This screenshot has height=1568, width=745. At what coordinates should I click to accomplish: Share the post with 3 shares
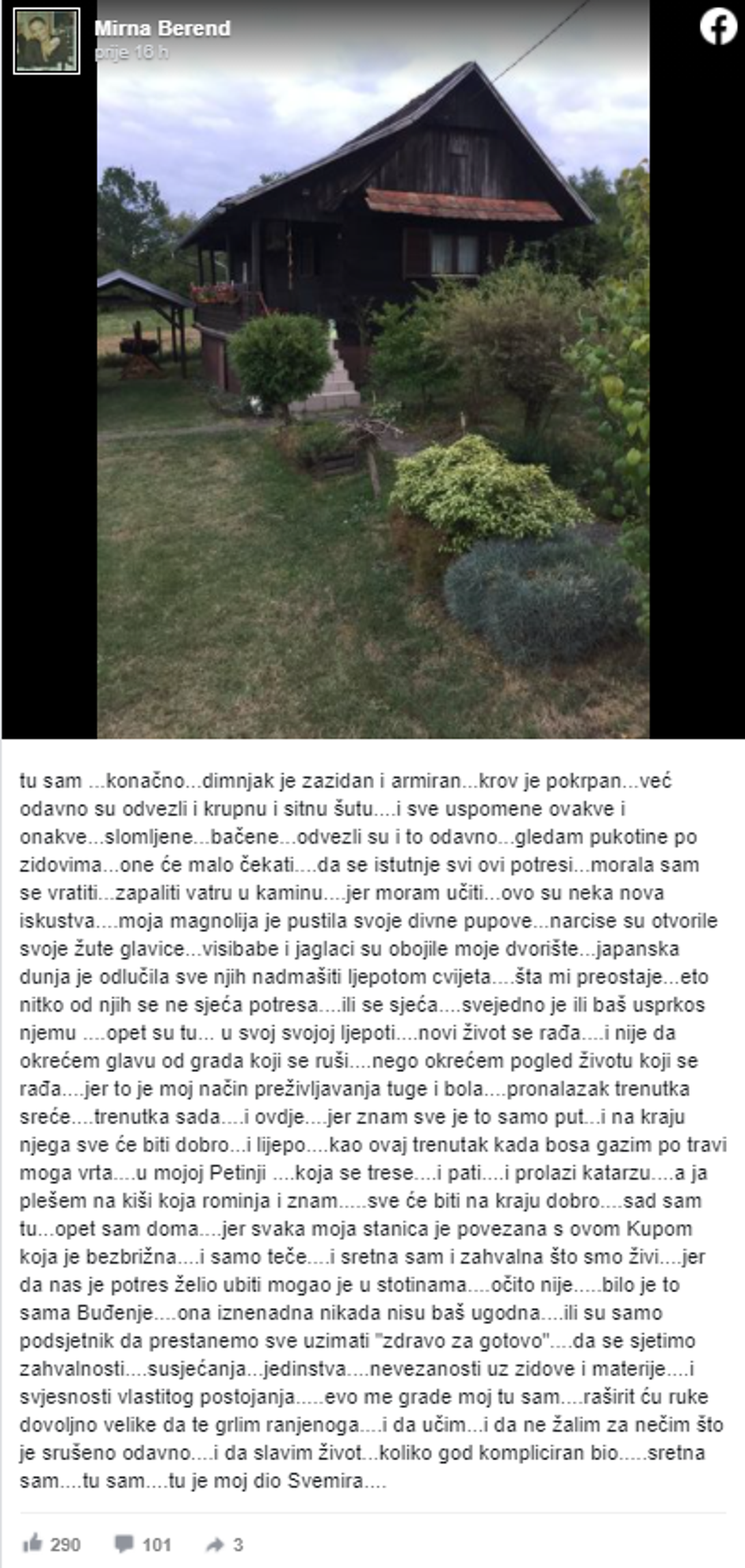pyautogui.click(x=224, y=1543)
